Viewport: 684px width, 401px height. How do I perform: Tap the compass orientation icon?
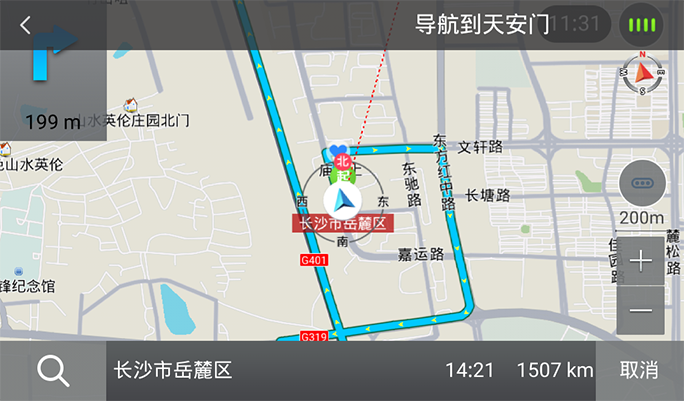pos(642,74)
